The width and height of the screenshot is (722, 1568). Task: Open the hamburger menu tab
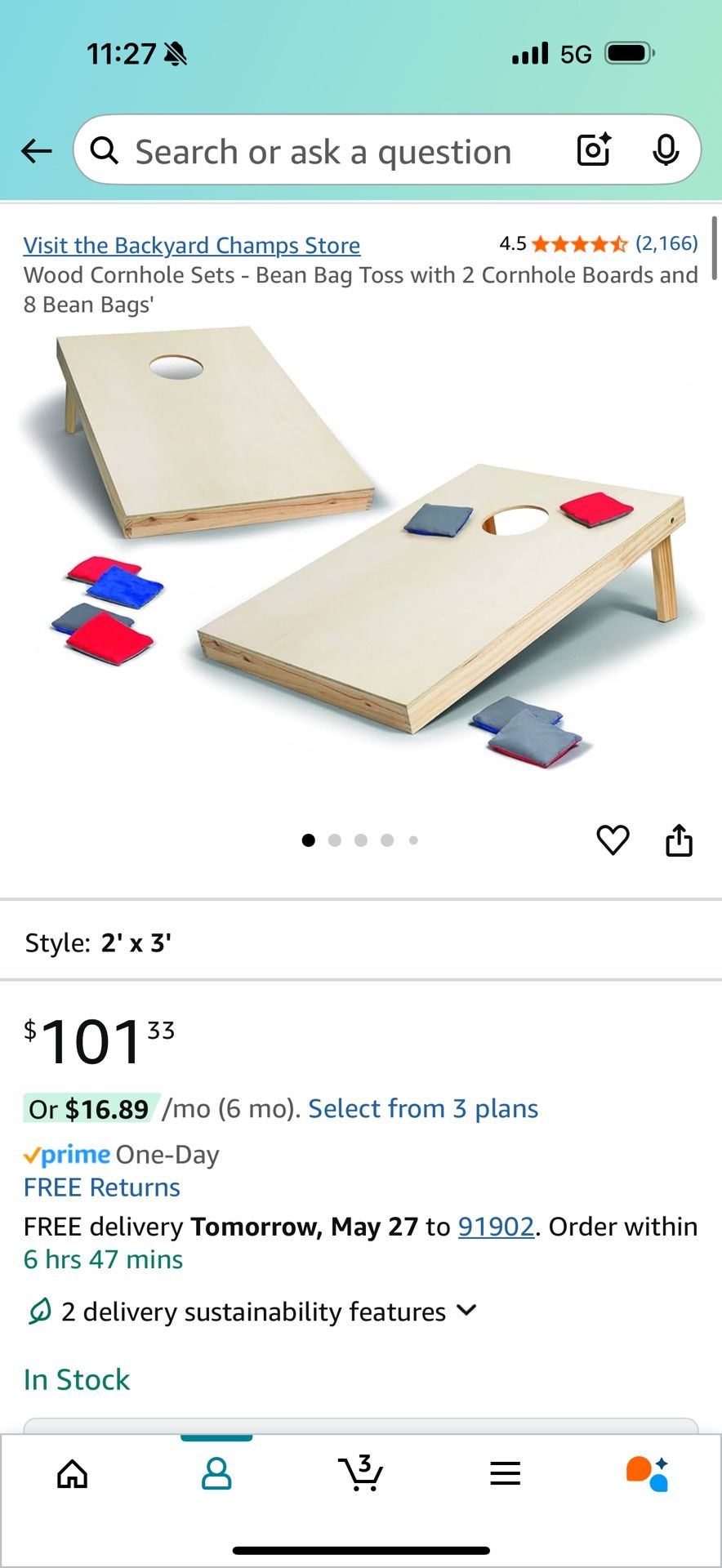click(x=505, y=1474)
